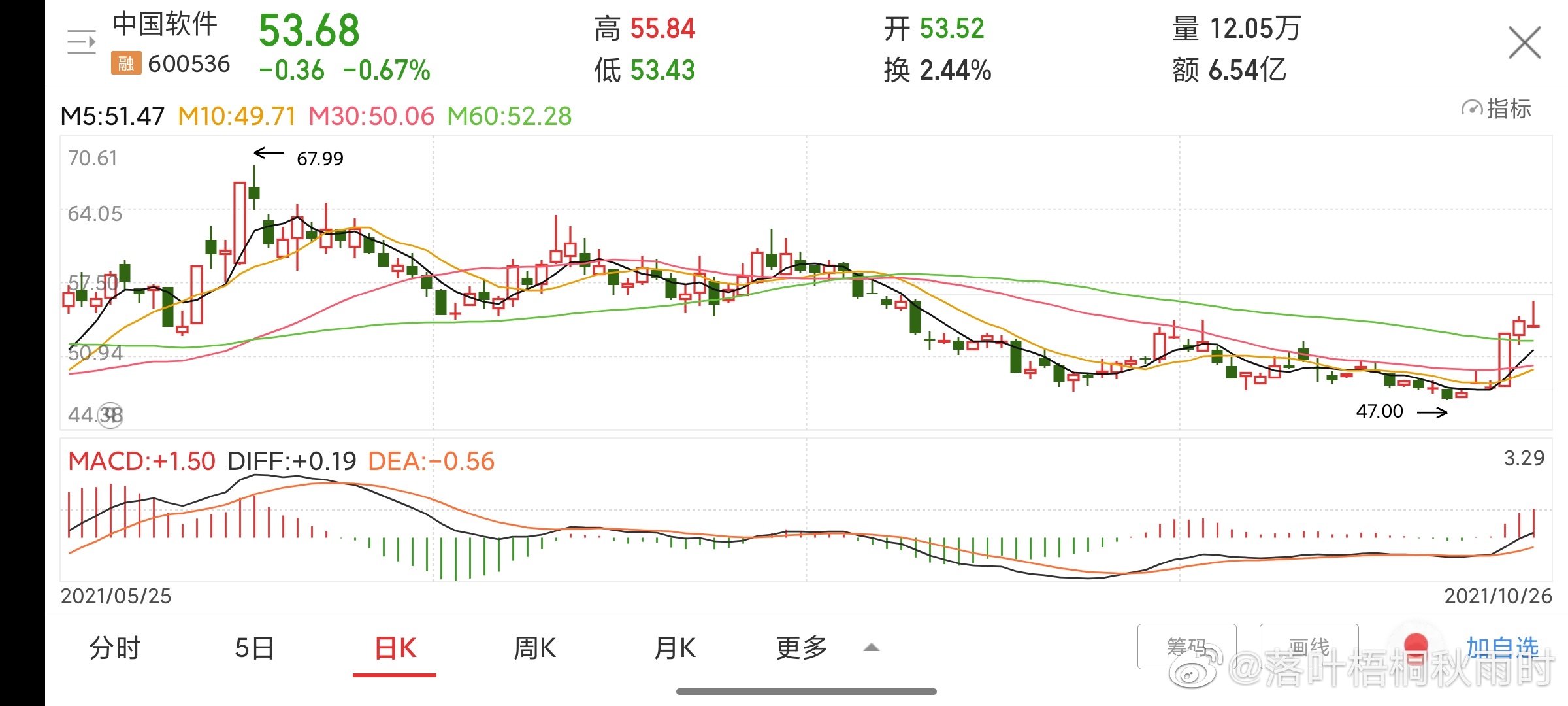1568x706 pixels.
Task: Open the stock list menu icon
Action: click(82, 42)
